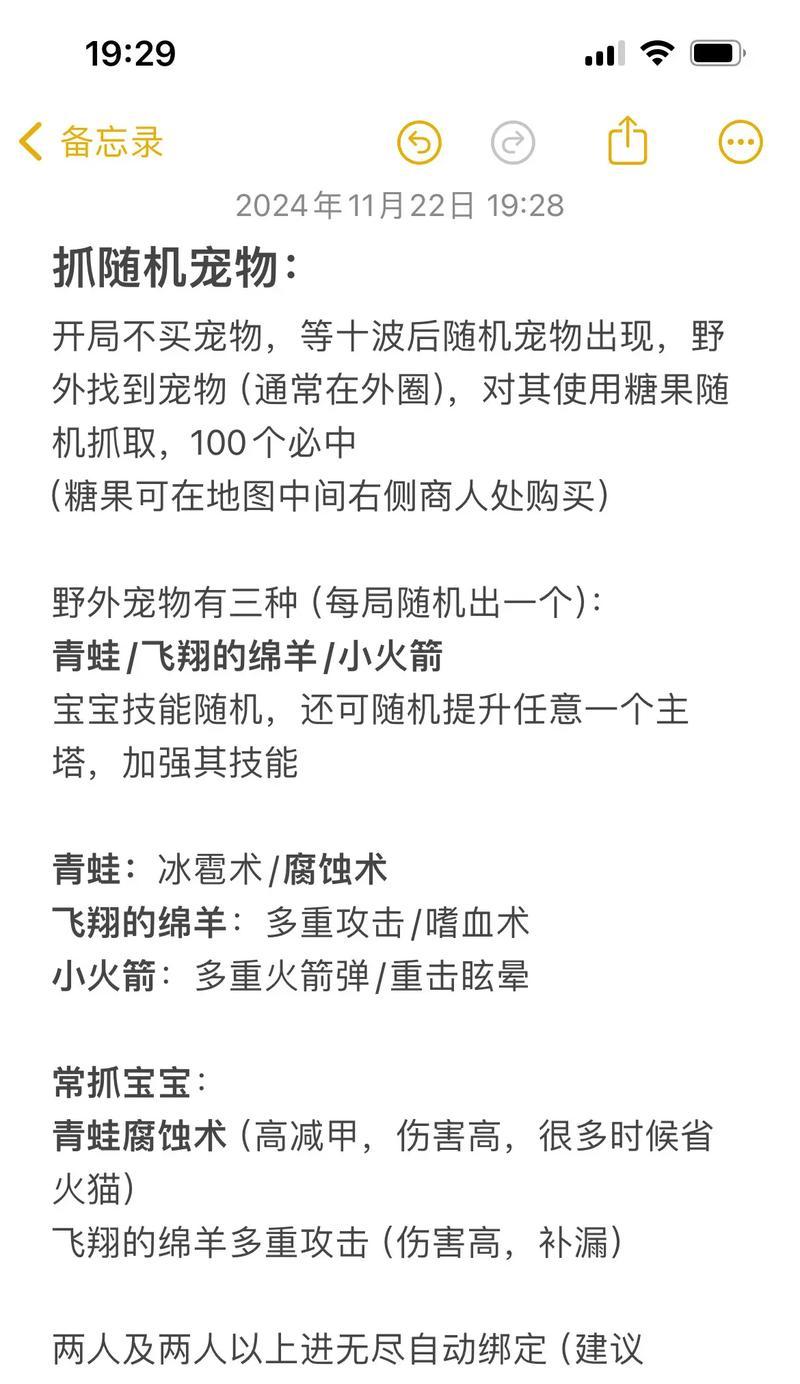Share this note
Image resolution: width=800 pixels, height=1384 pixels.
(628, 140)
